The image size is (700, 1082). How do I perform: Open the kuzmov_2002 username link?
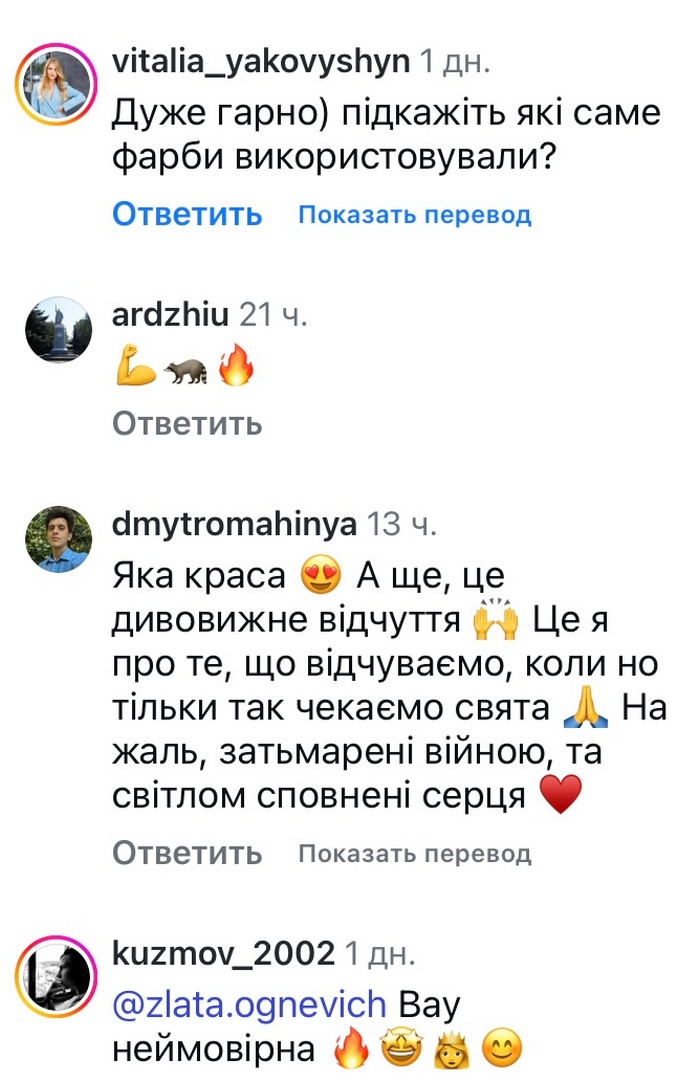[224, 953]
